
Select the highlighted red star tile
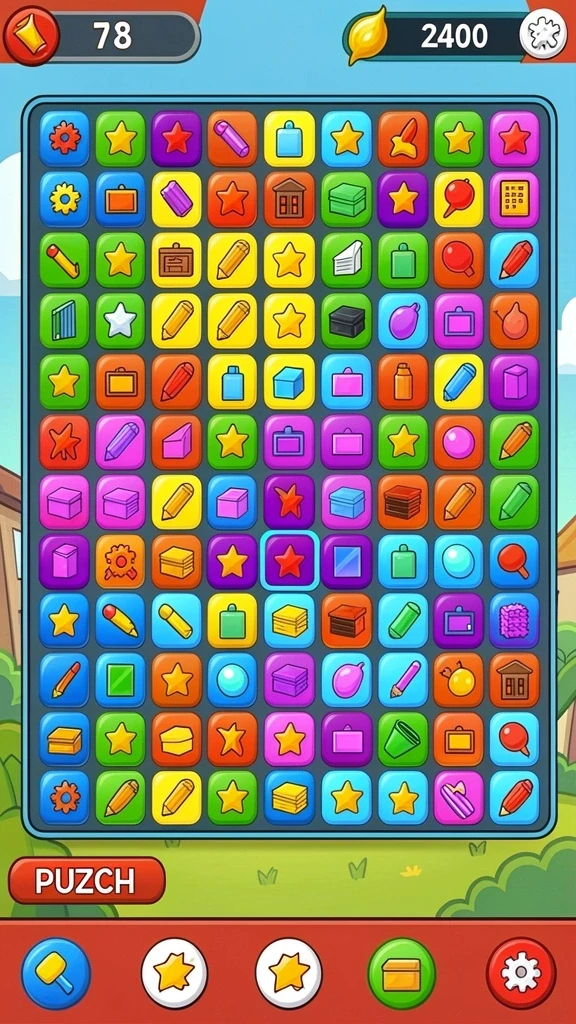289,561
